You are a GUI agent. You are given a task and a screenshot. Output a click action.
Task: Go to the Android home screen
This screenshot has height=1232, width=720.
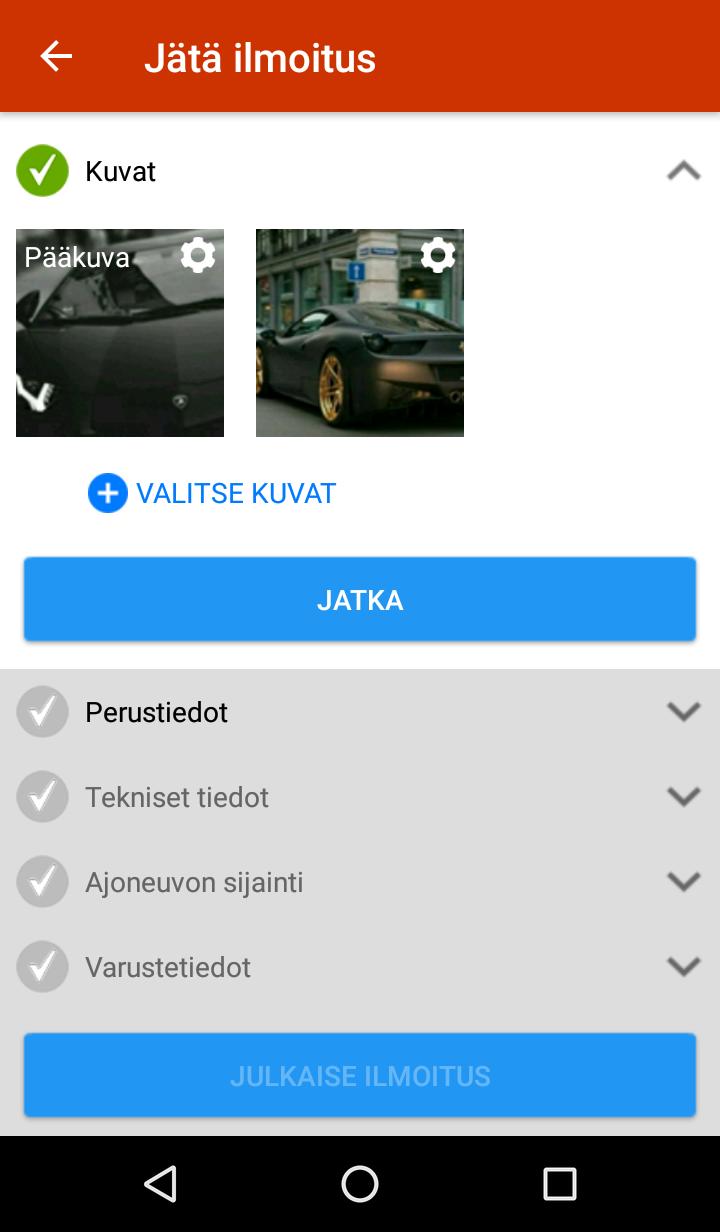360,1184
